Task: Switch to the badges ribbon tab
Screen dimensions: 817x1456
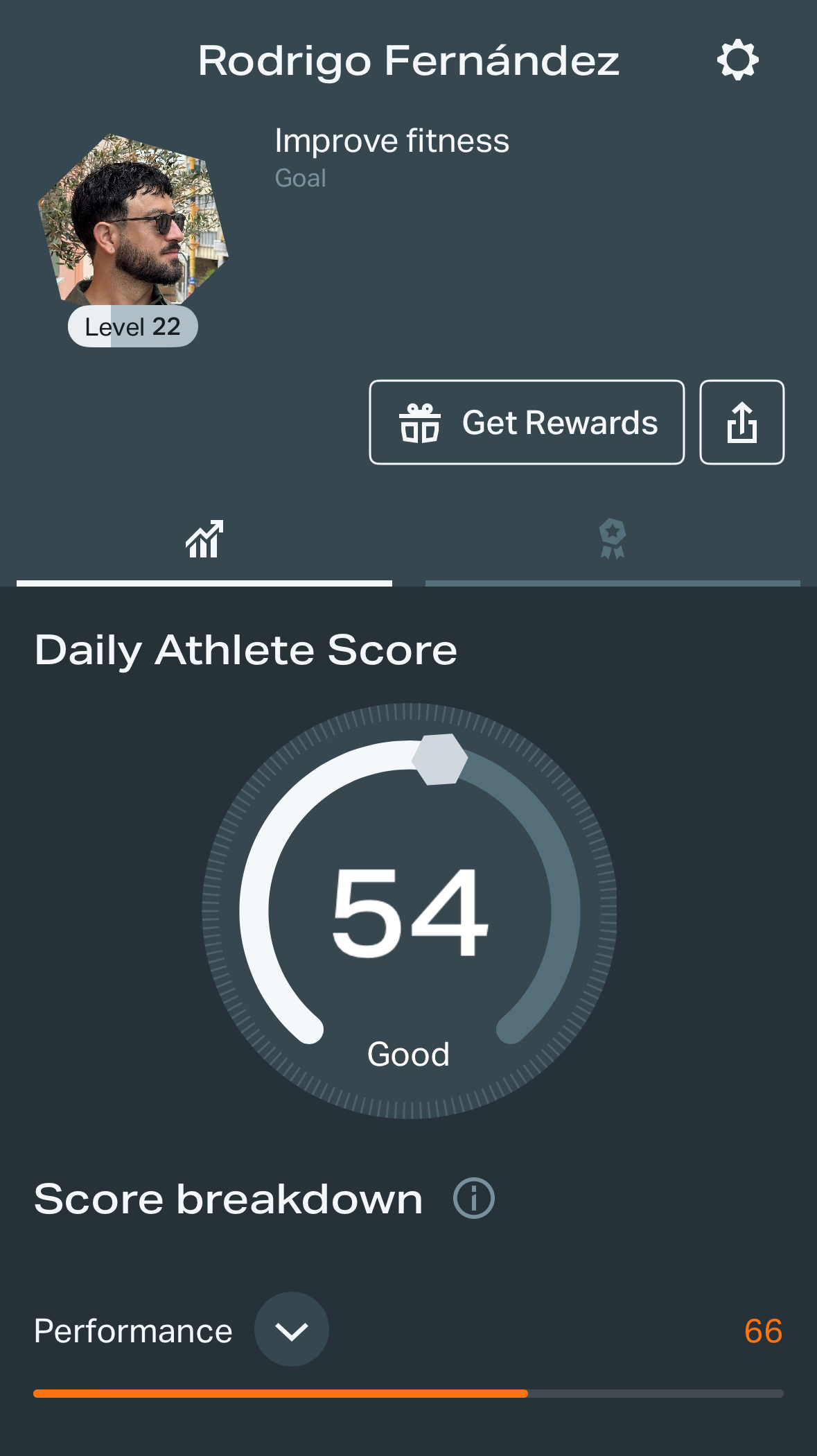Action: click(x=613, y=539)
